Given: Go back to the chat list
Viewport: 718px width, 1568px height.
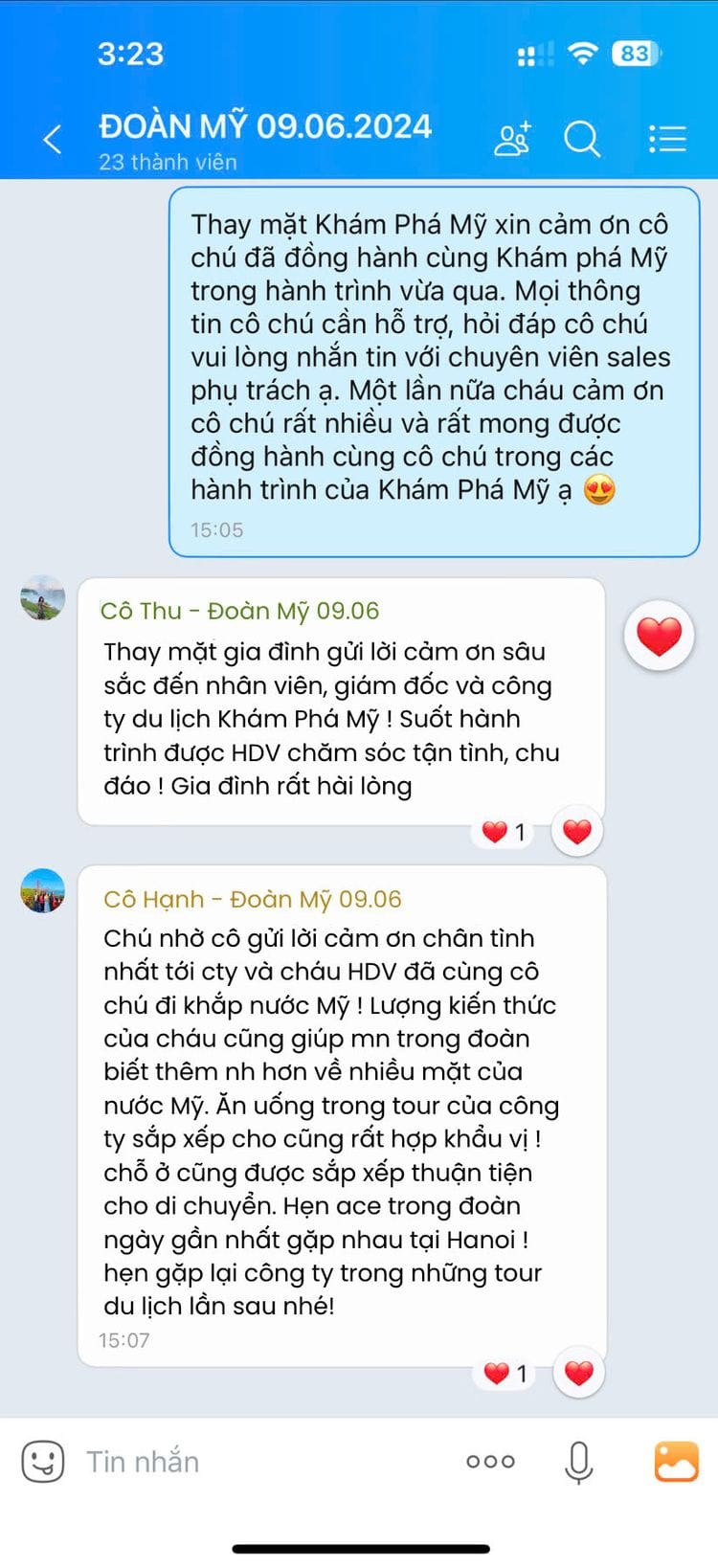Looking at the screenshot, I should pyautogui.click(x=53, y=140).
